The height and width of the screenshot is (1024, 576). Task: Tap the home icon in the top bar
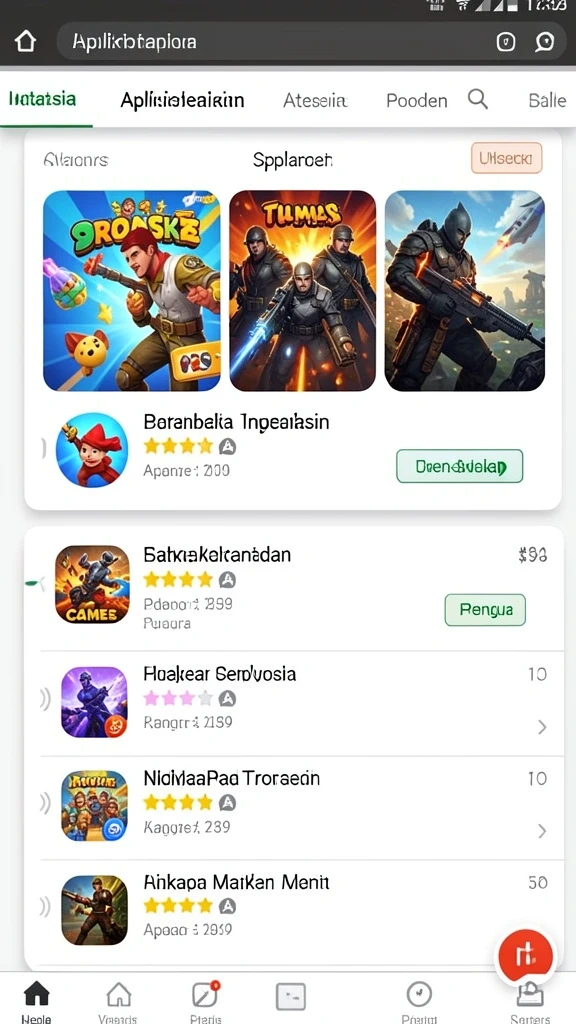(25, 42)
